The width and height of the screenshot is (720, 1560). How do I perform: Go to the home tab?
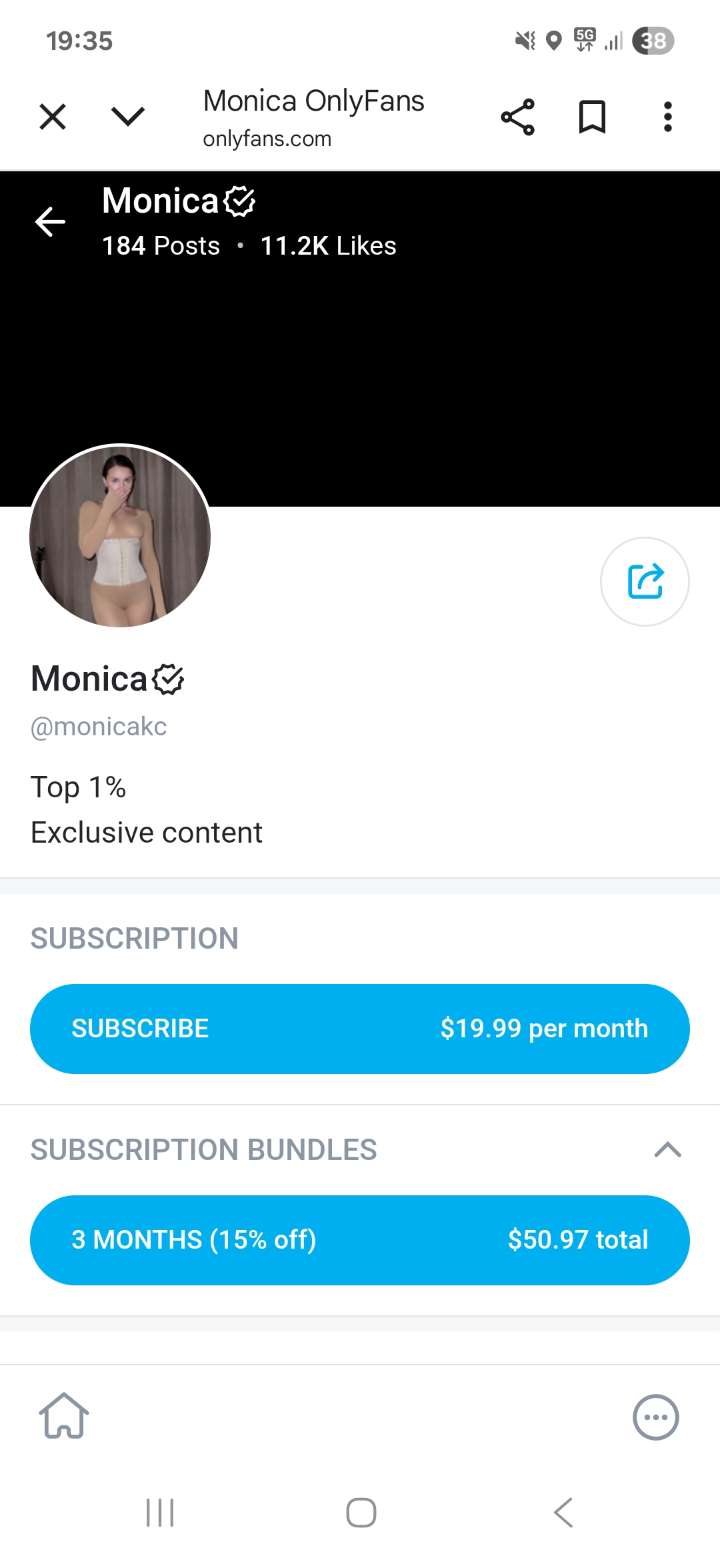coord(64,1417)
